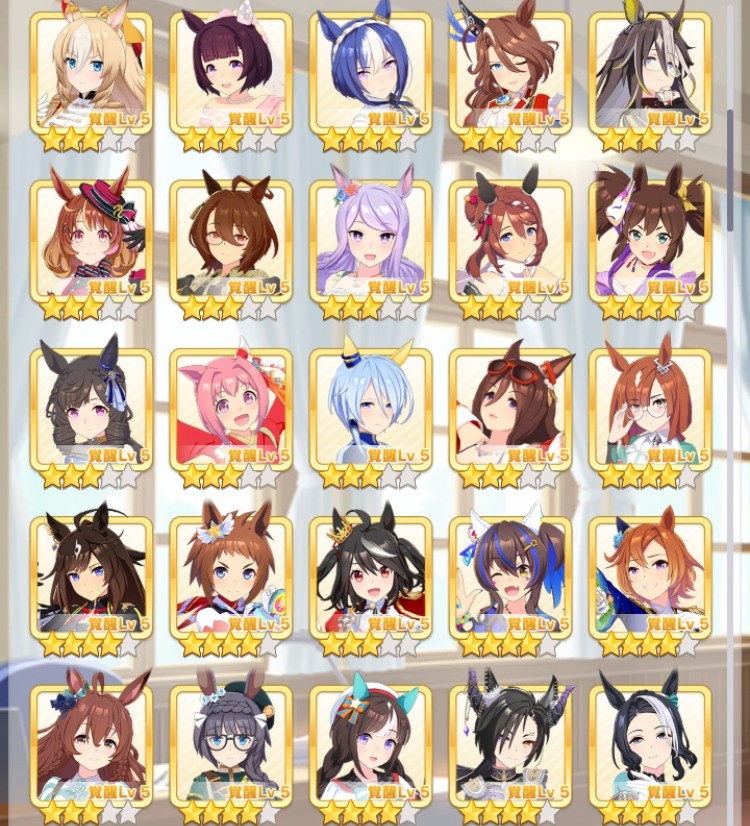Pick the character wearing a small striped top hat
This screenshot has height=826, width=750.
(x=91, y=245)
